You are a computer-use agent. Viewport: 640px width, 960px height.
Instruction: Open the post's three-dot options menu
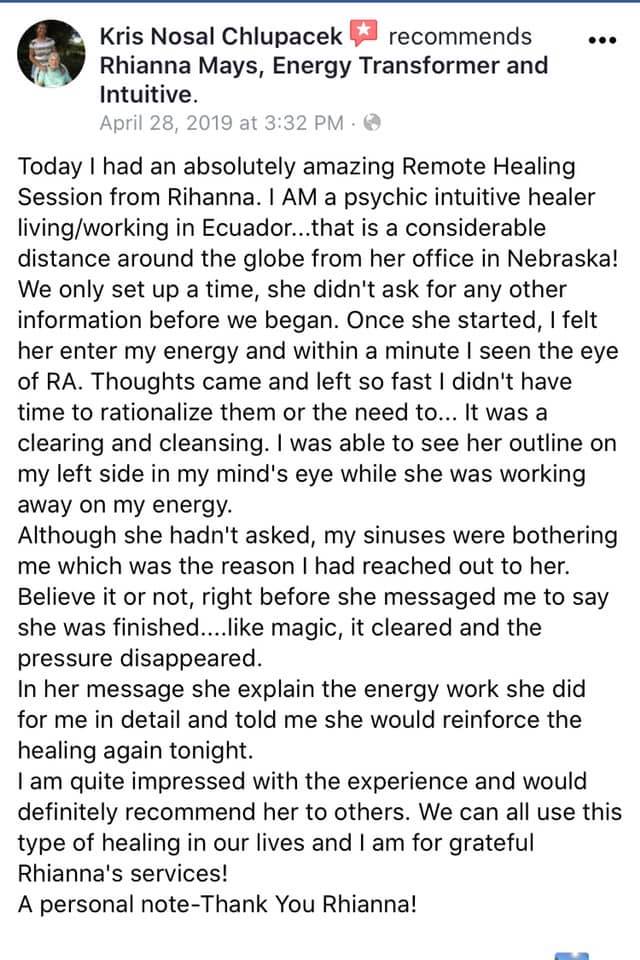pyautogui.click(x=603, y=41)
